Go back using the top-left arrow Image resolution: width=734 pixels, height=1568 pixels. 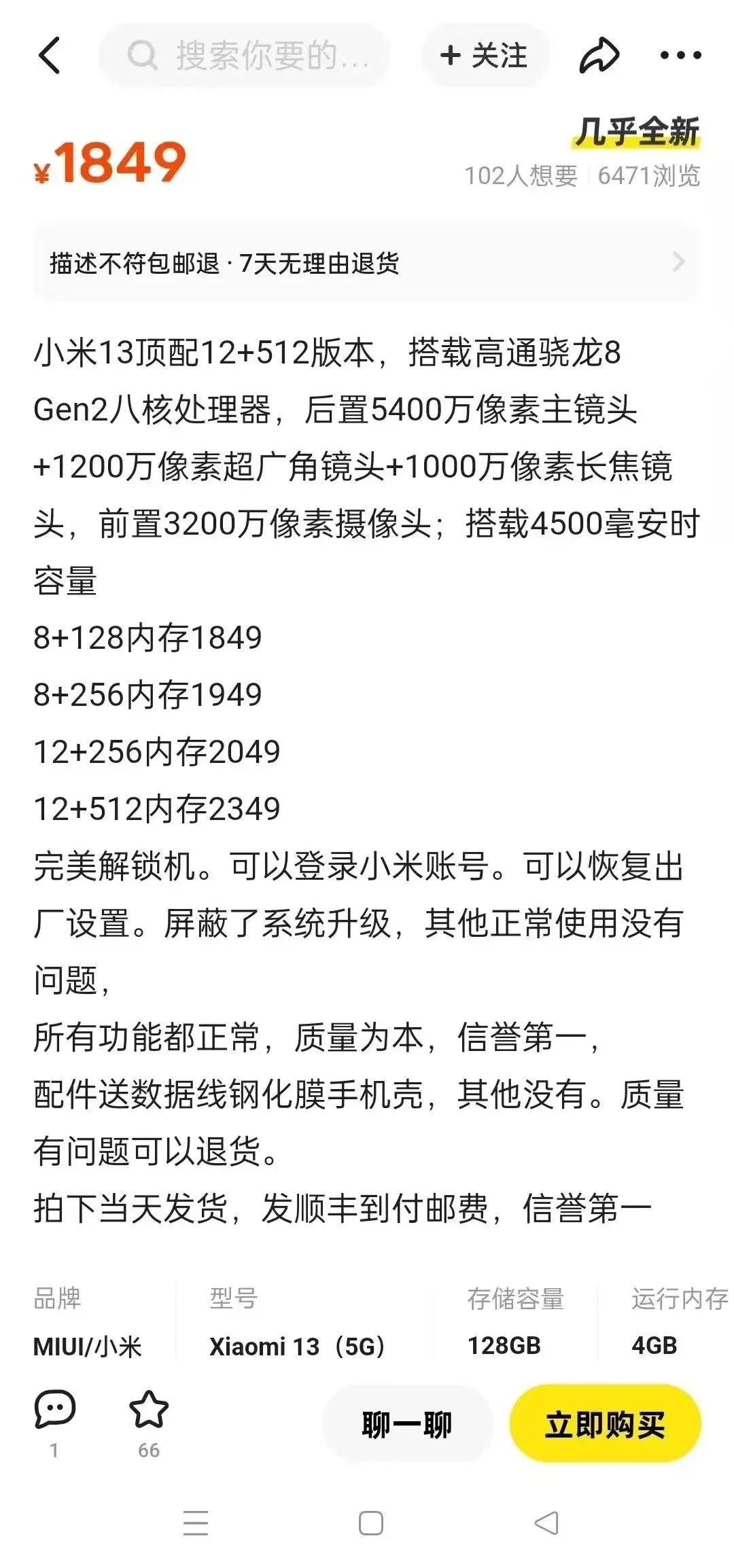[50, 55]
